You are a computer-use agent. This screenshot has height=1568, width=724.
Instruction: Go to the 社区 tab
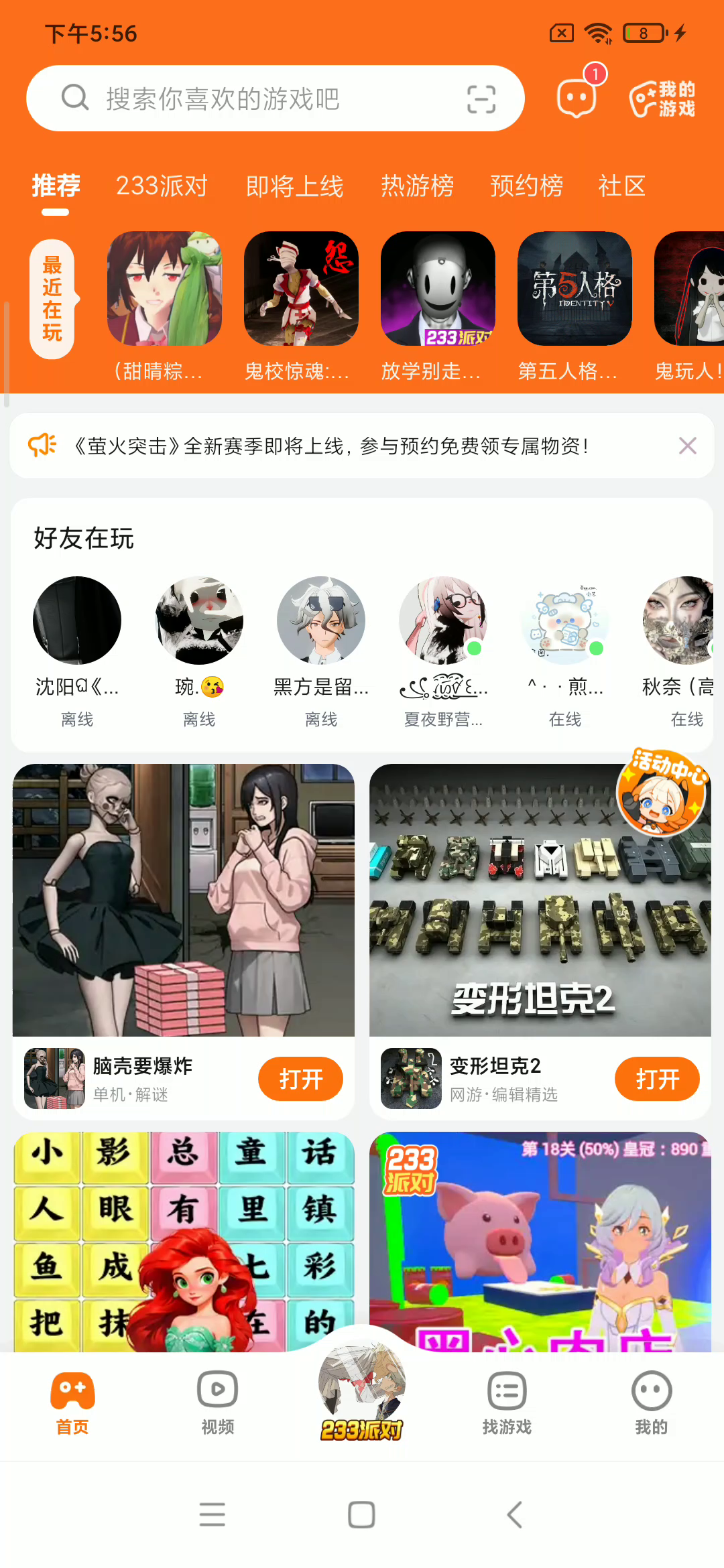click(621, 186)
